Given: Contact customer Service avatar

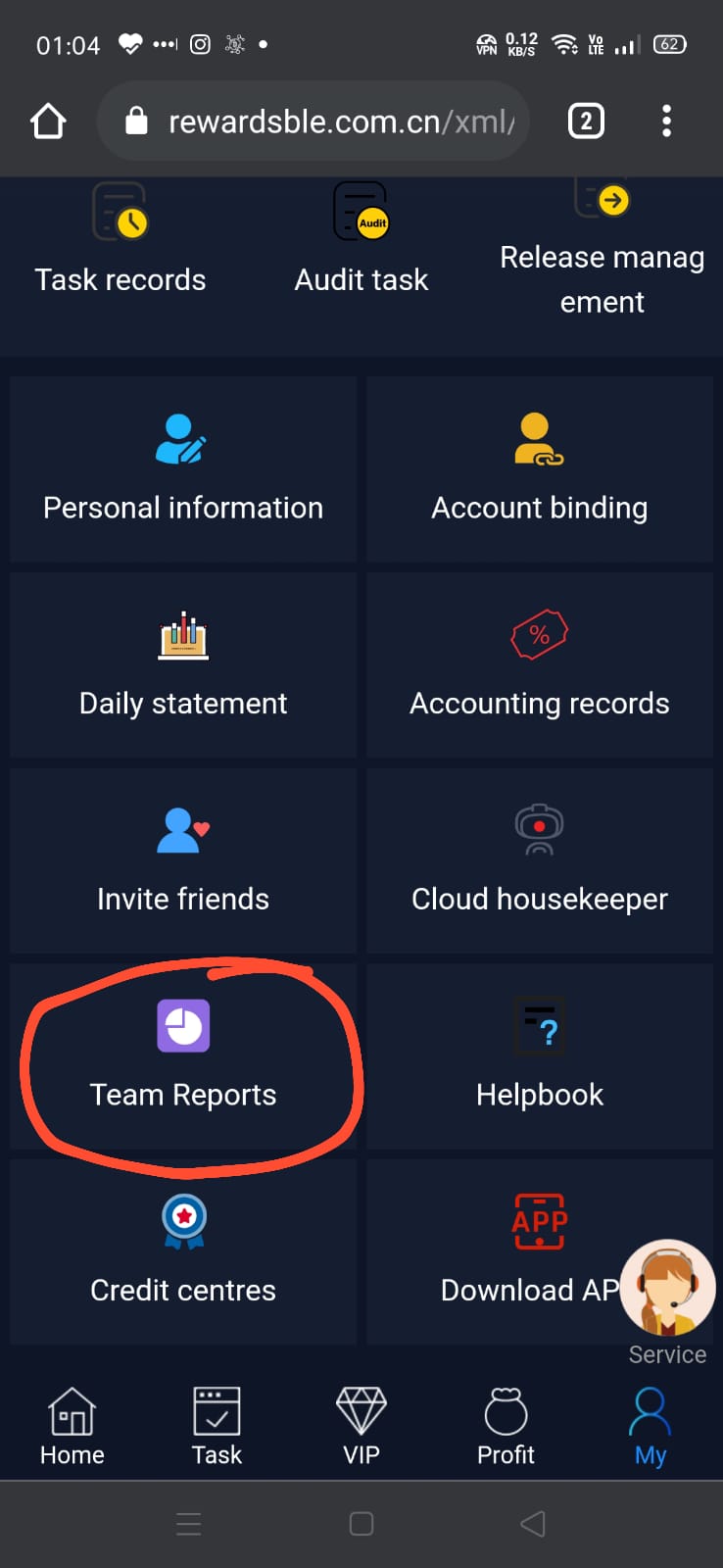Looking at the screenshot, I should (668, 1290).
